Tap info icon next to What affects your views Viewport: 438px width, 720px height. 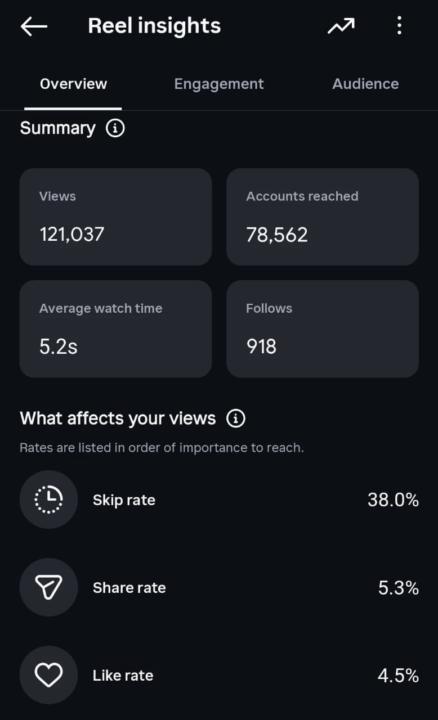coord(236,418)
